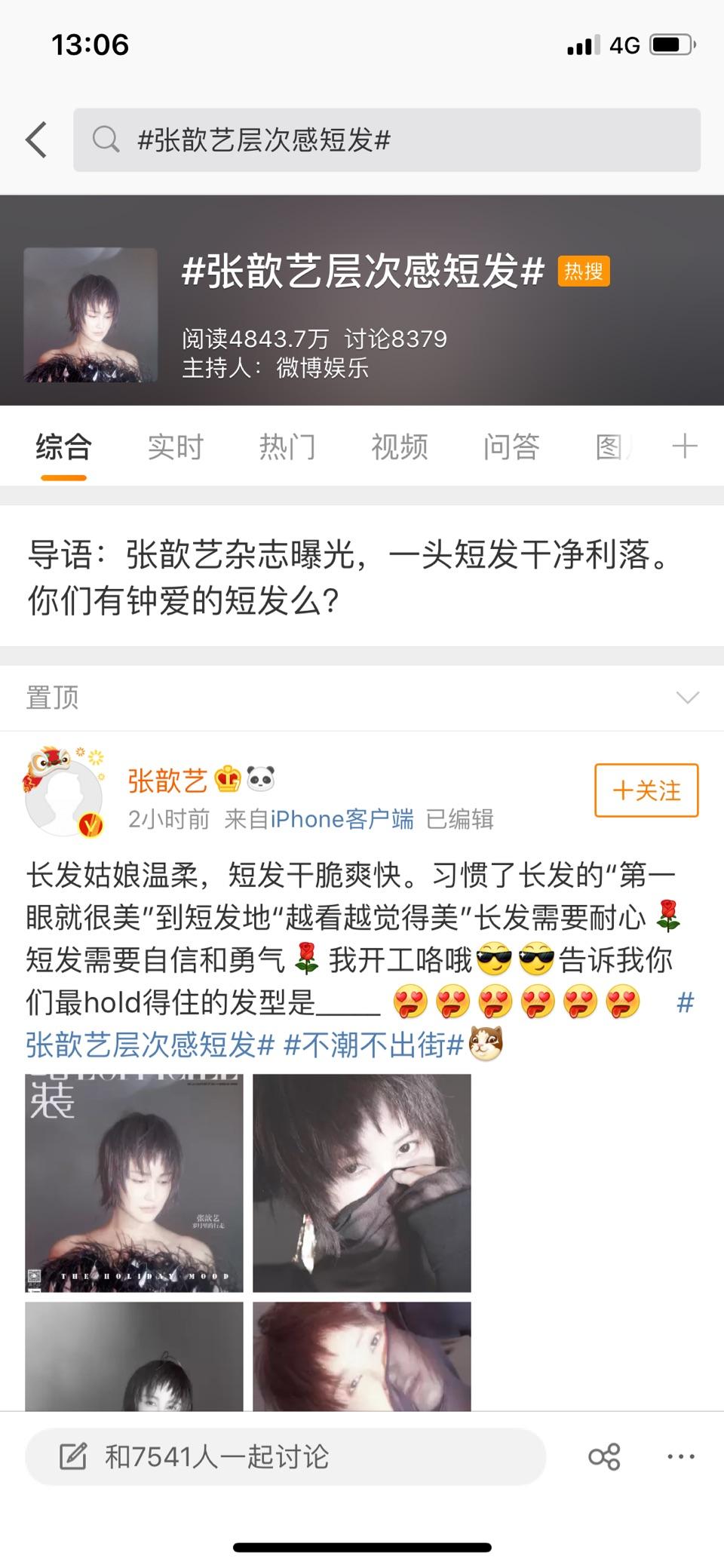Expand the 置顶 post dropdown chevron
The height and width of the screenshot is (1568, 724).
pyautogui.click(x=687, y=698)
